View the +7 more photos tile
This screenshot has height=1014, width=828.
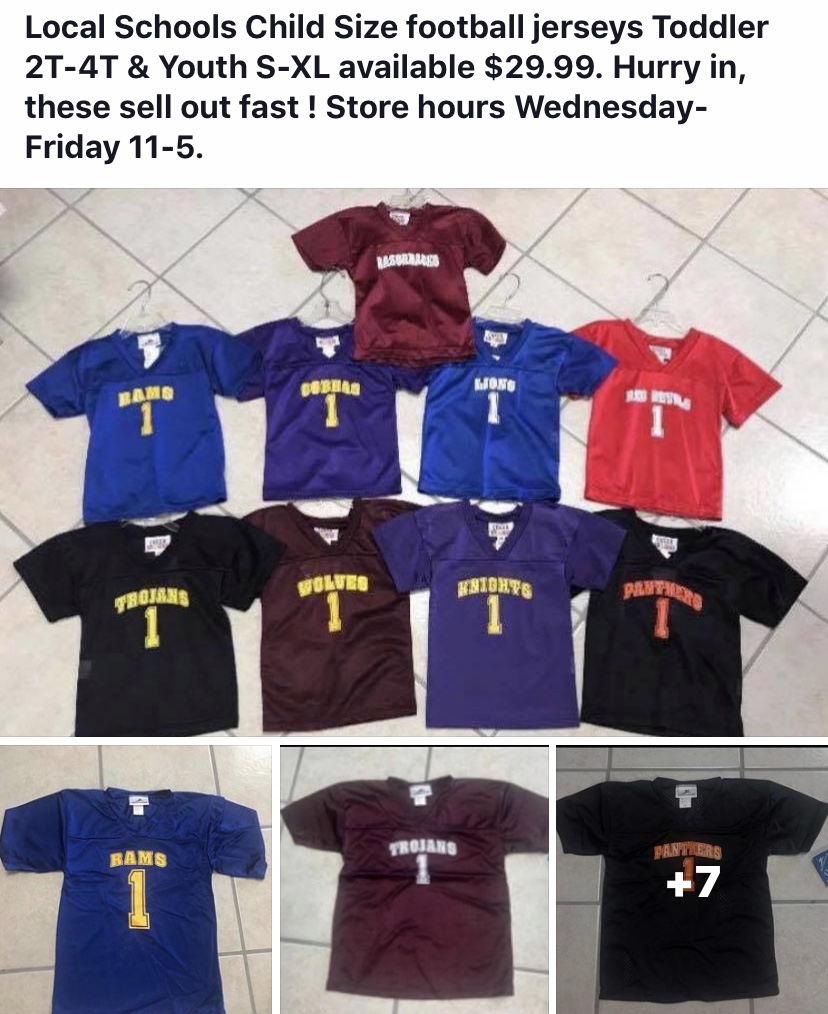point(692,879)
